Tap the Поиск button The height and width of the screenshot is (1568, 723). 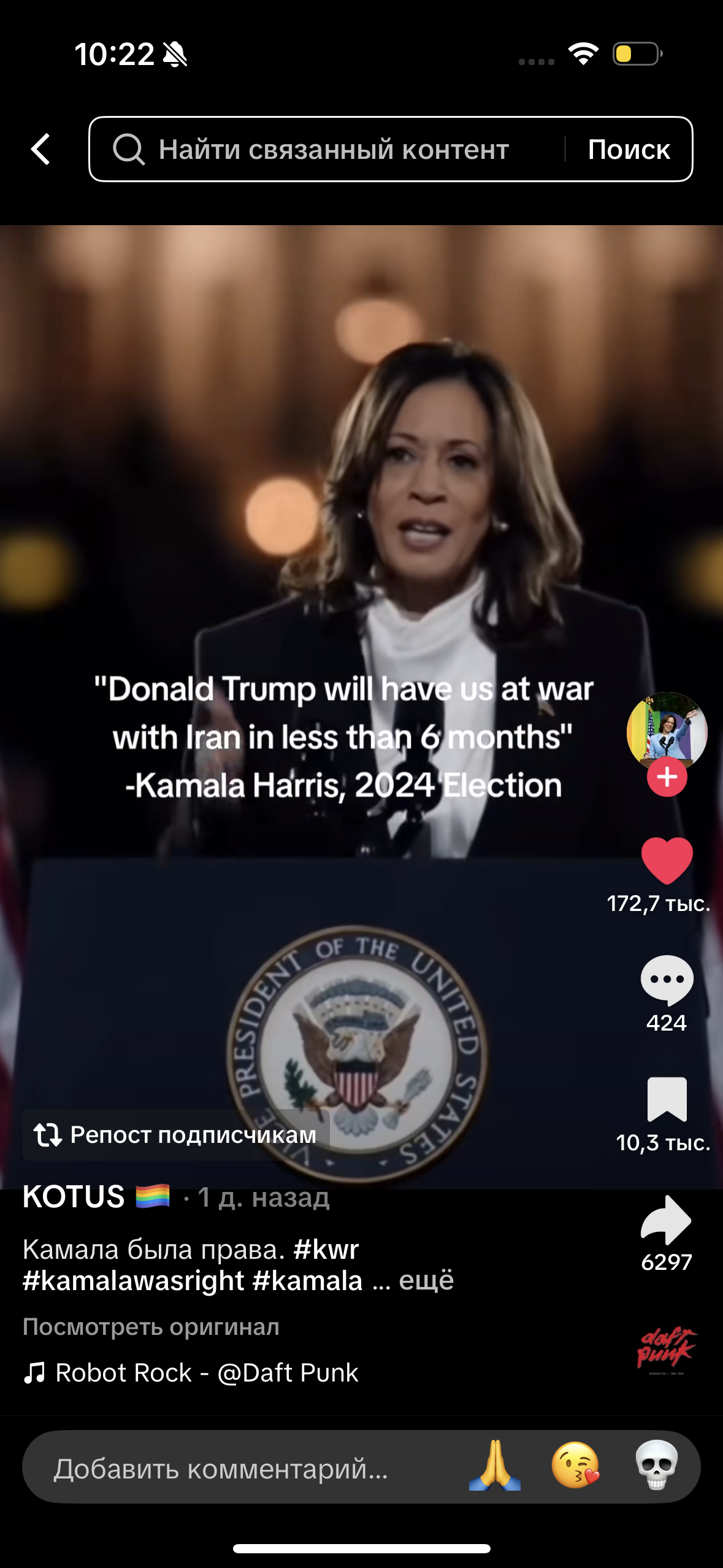click(629, 149)
